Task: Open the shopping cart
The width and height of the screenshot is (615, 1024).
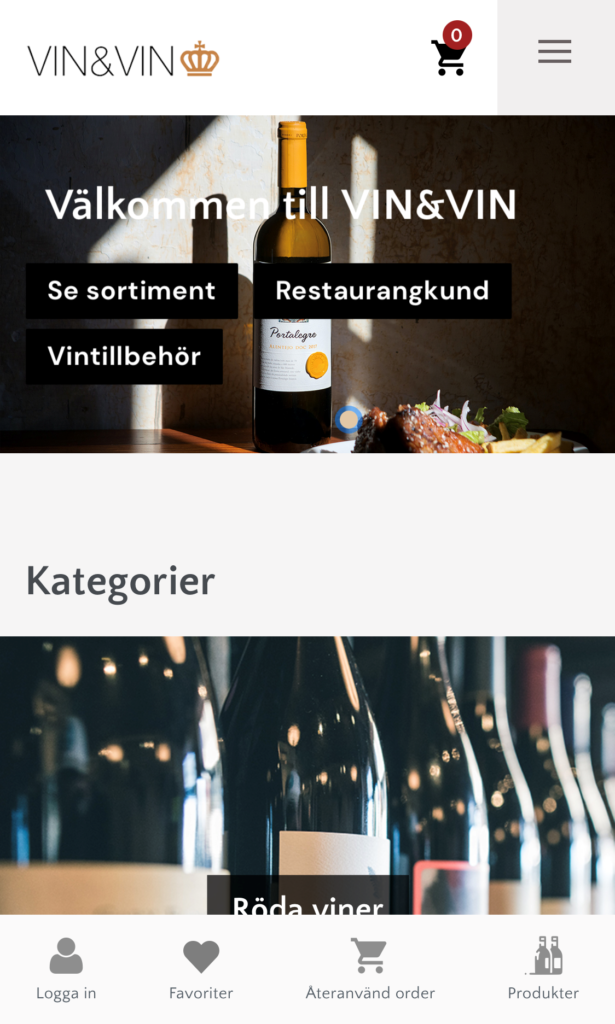Action: [x=449, y=56]
